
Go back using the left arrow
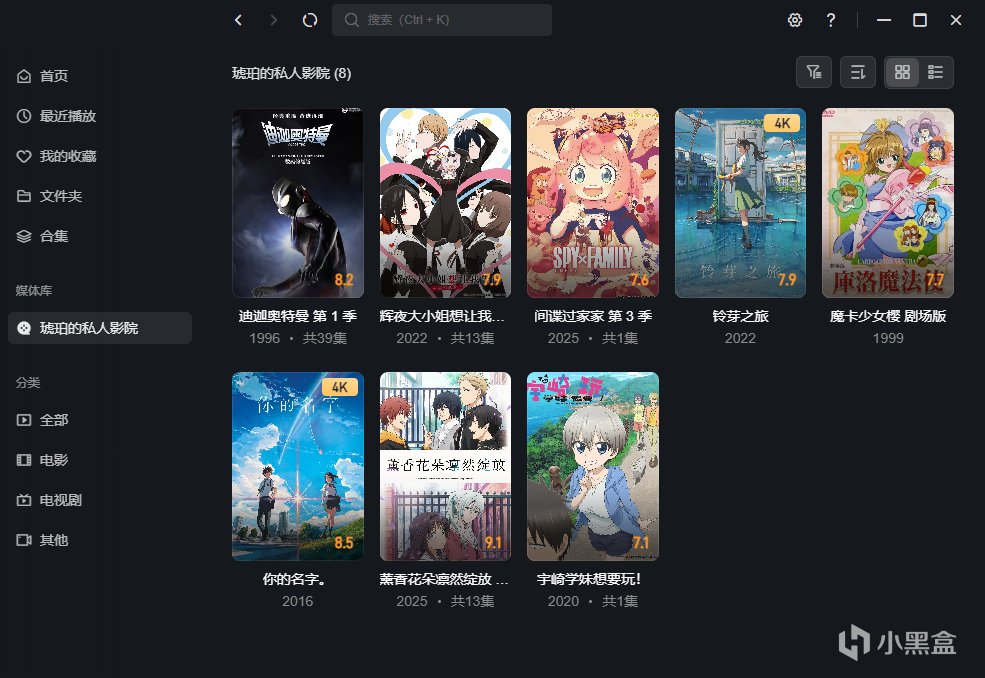pyautogui.click(x=238, y=20)
